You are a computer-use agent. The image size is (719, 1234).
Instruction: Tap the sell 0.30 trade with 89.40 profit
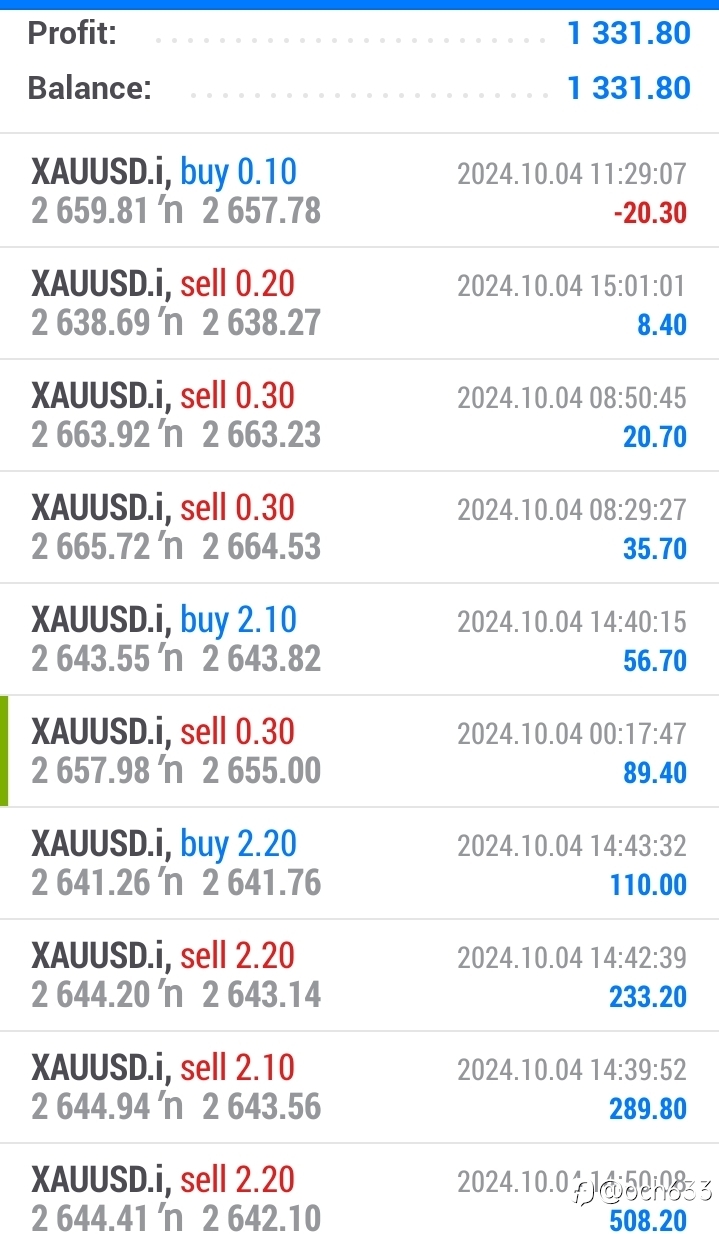click(359, 751)
